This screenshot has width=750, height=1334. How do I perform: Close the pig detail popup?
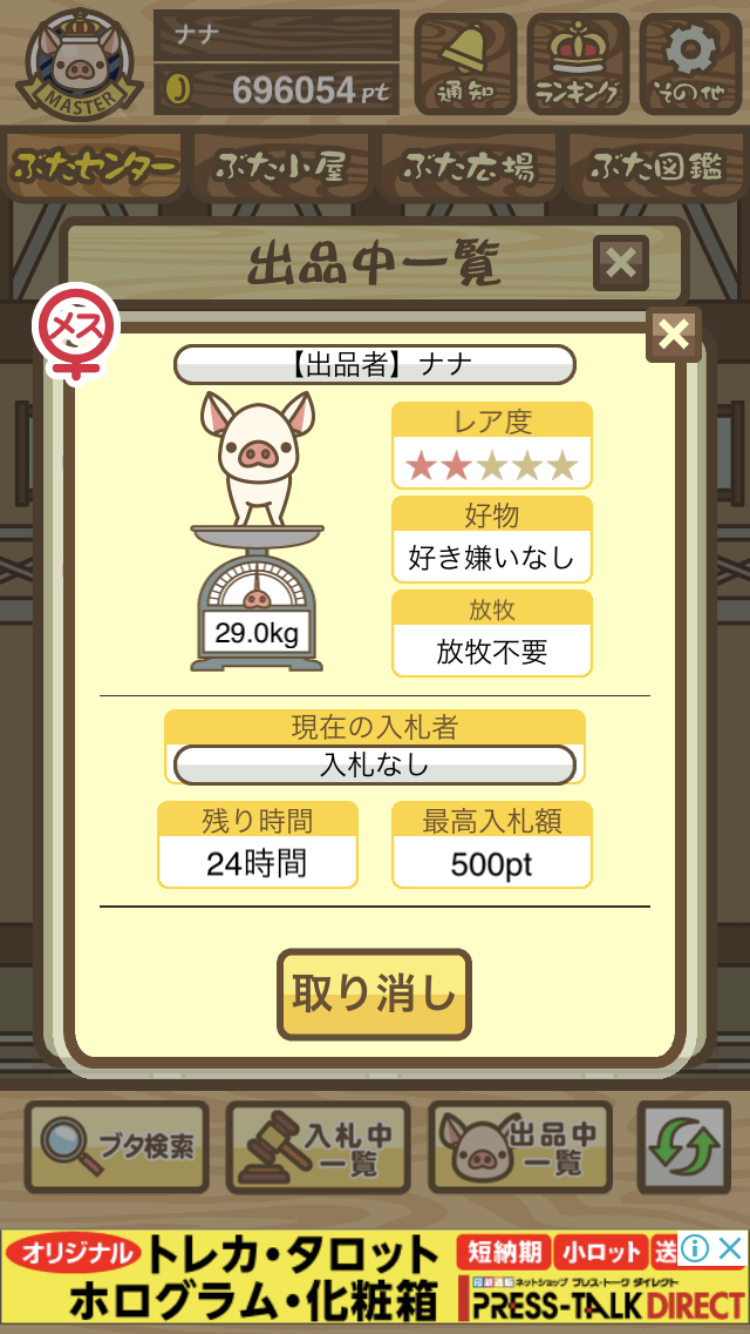tap(674, 334)
